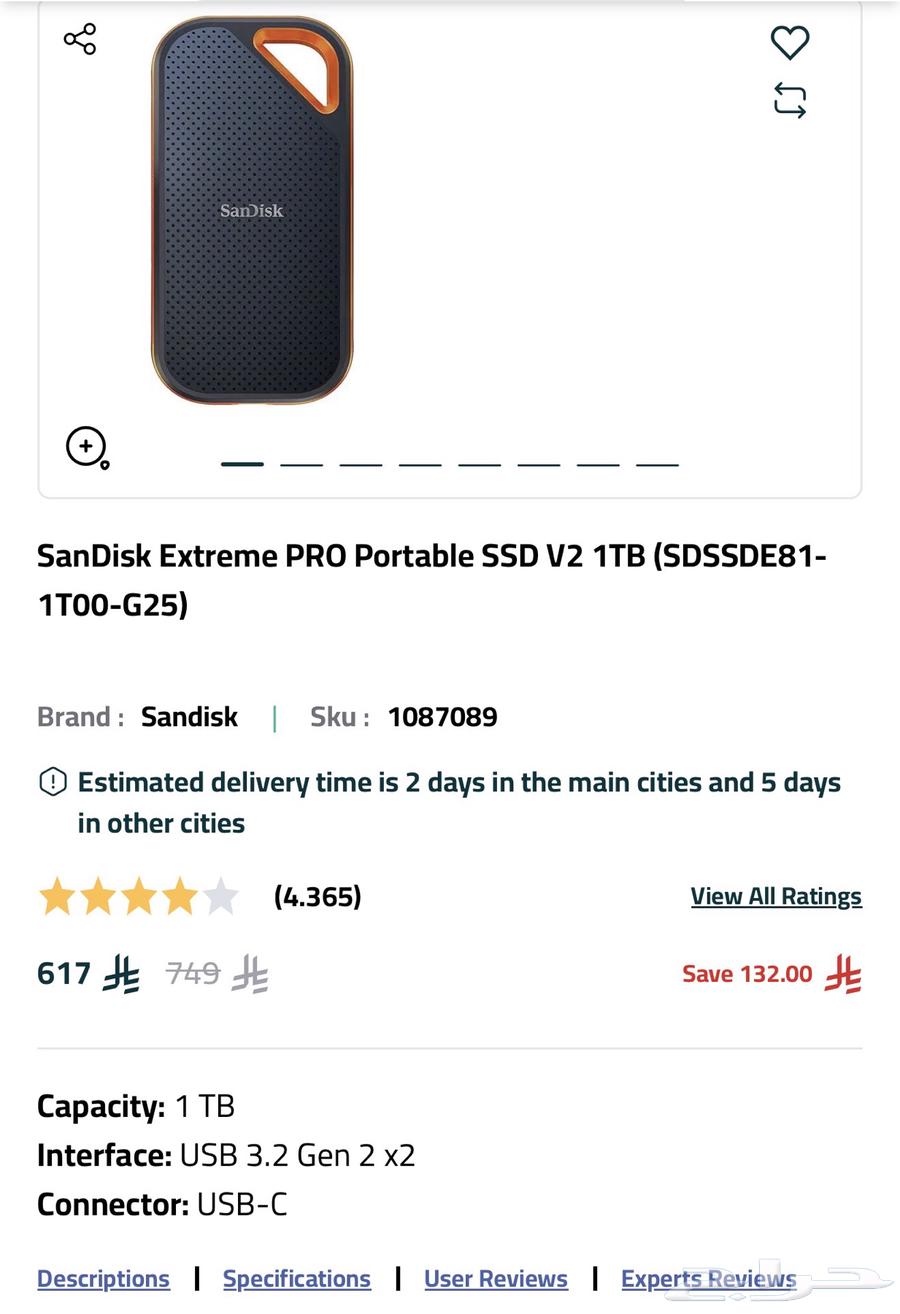Image resolution: width=900 pixels, height=1314 pixels.
Task: Select the last carousel indicator dash
Action: (x=657, y=463)
